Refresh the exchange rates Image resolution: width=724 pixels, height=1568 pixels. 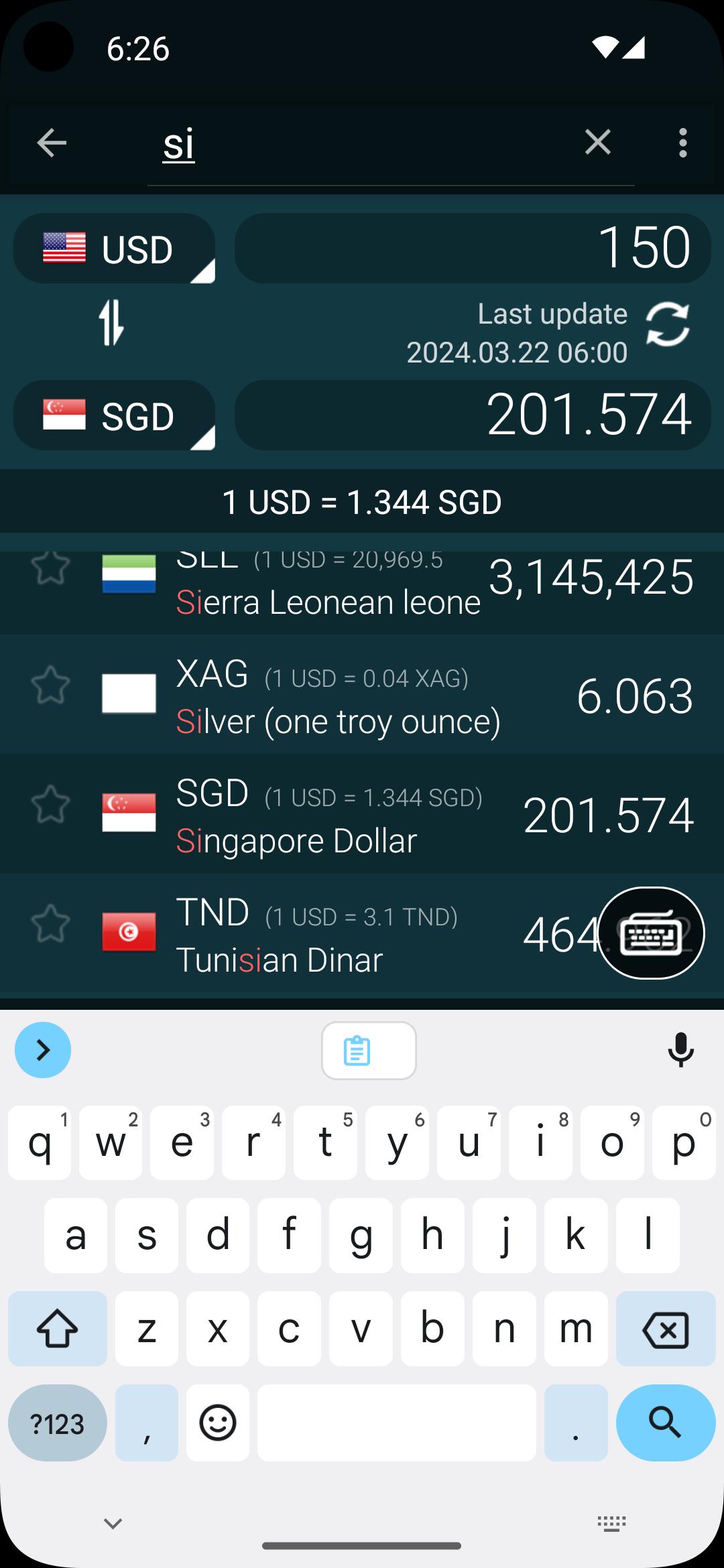(x=667, y=325)
